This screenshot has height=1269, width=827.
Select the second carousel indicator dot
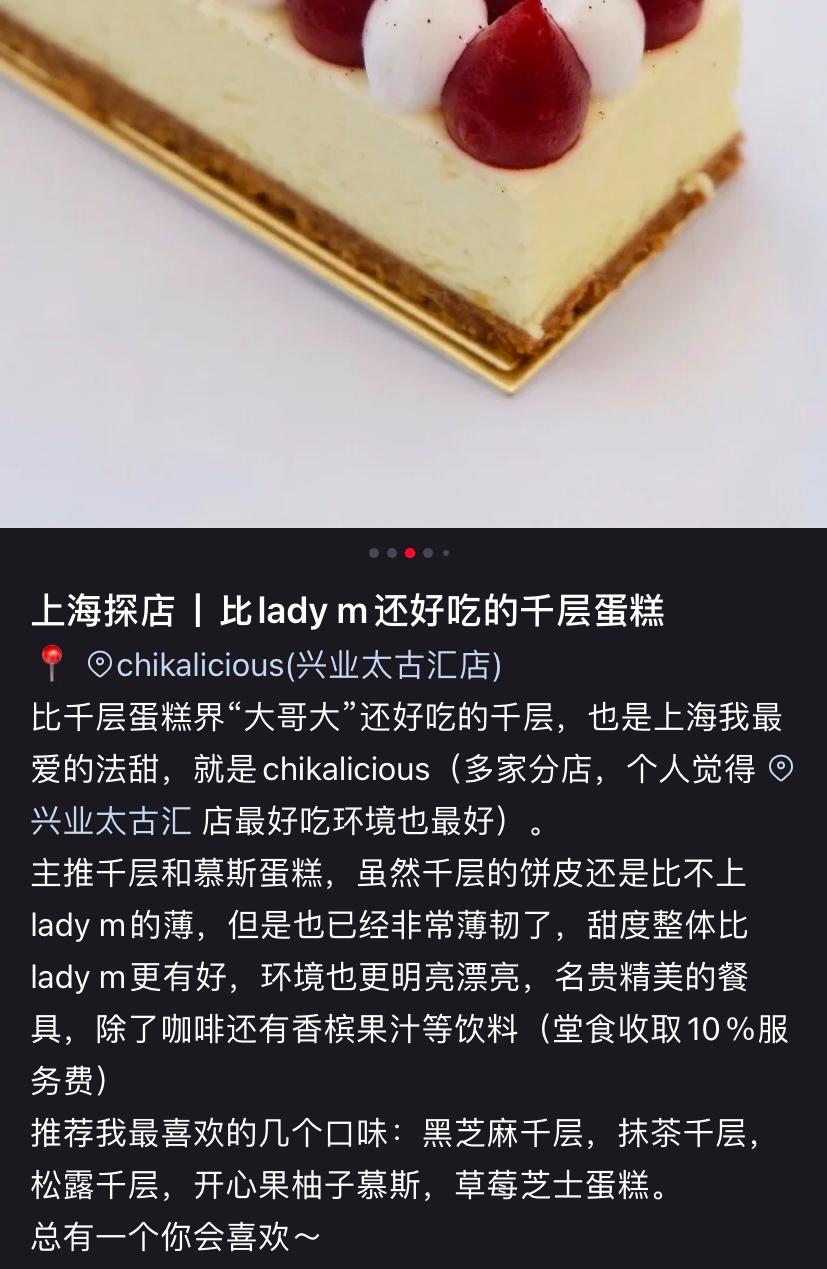tap(392, 552)
